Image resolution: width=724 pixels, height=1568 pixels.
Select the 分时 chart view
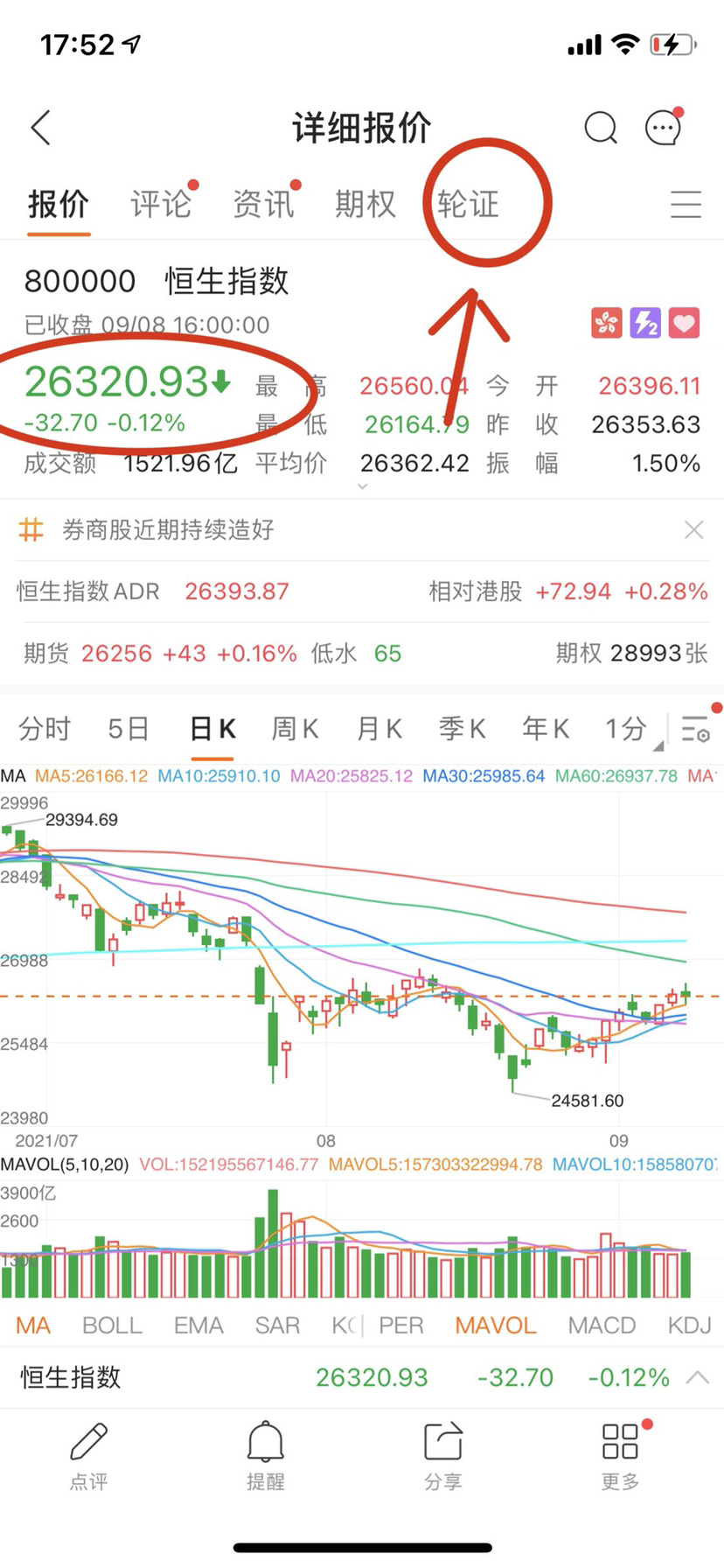[44, 728]
